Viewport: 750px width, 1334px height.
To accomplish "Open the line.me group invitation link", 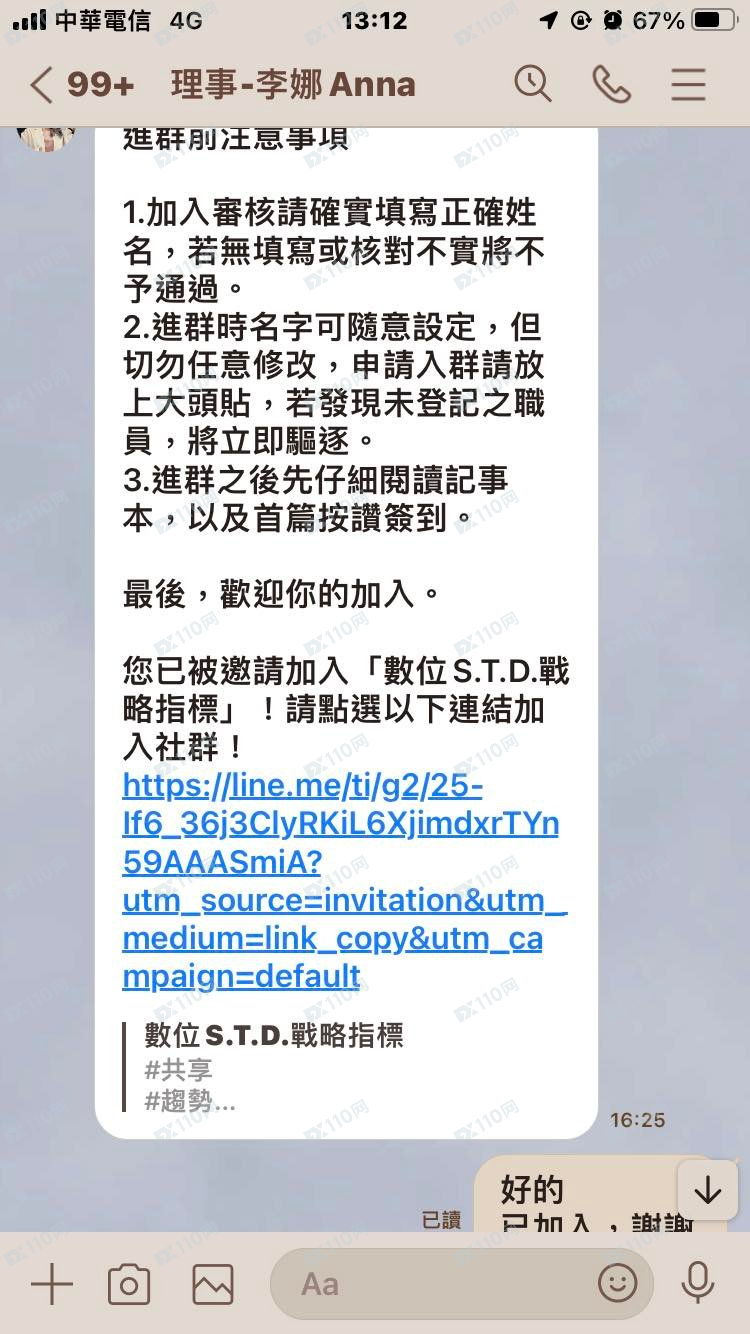I will click(344, 881).
